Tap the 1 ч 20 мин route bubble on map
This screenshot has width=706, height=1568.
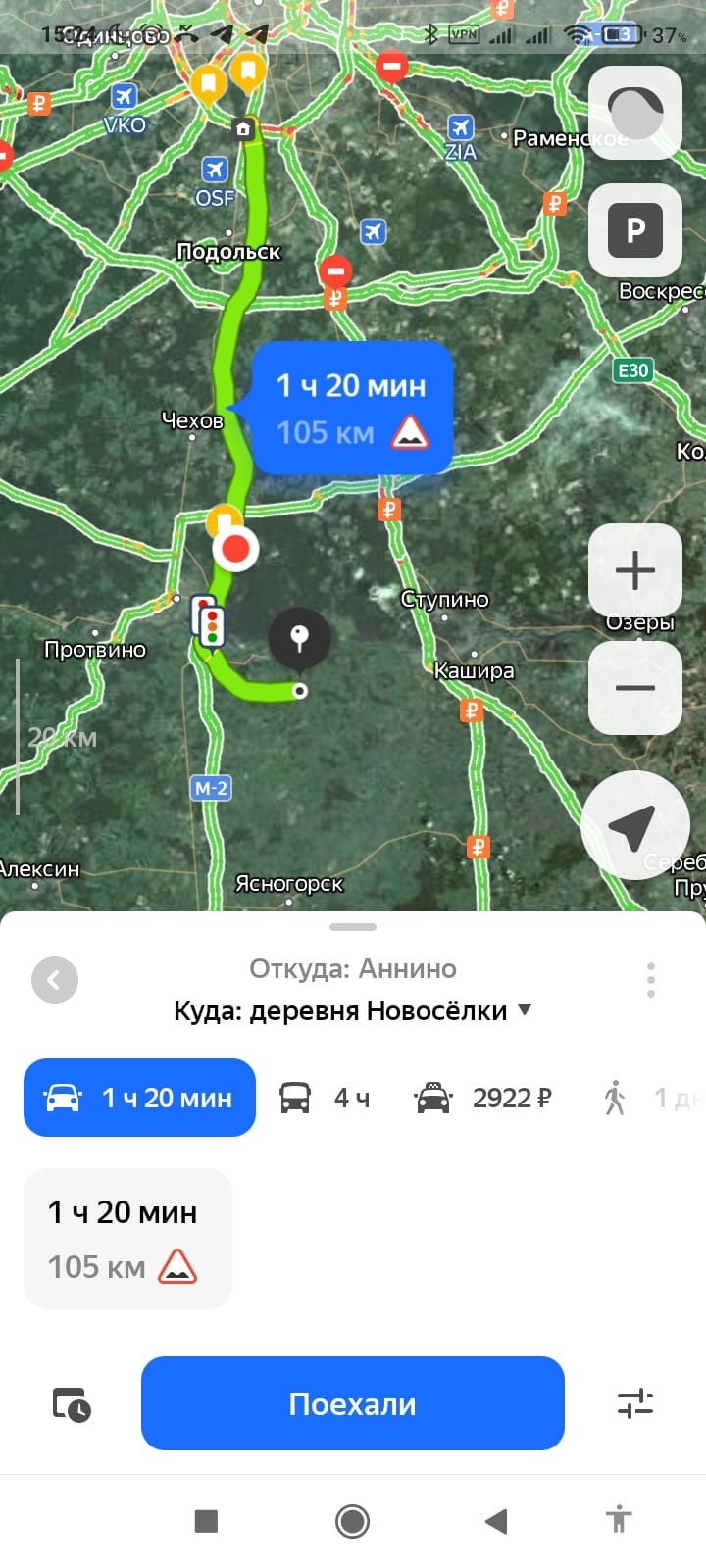pos(351,408)
